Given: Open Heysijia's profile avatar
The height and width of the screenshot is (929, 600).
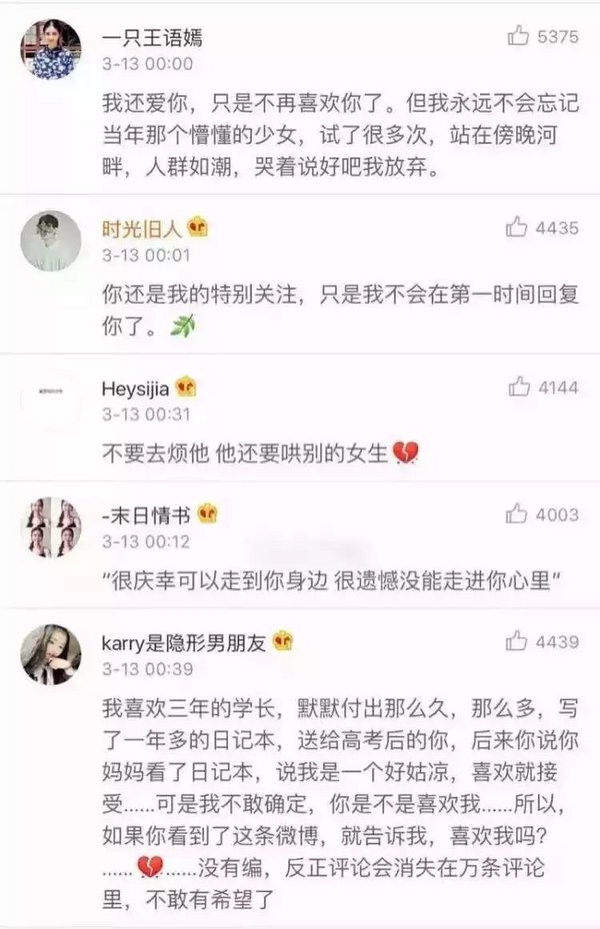Looking at the screenshot, I should point(51,398).
